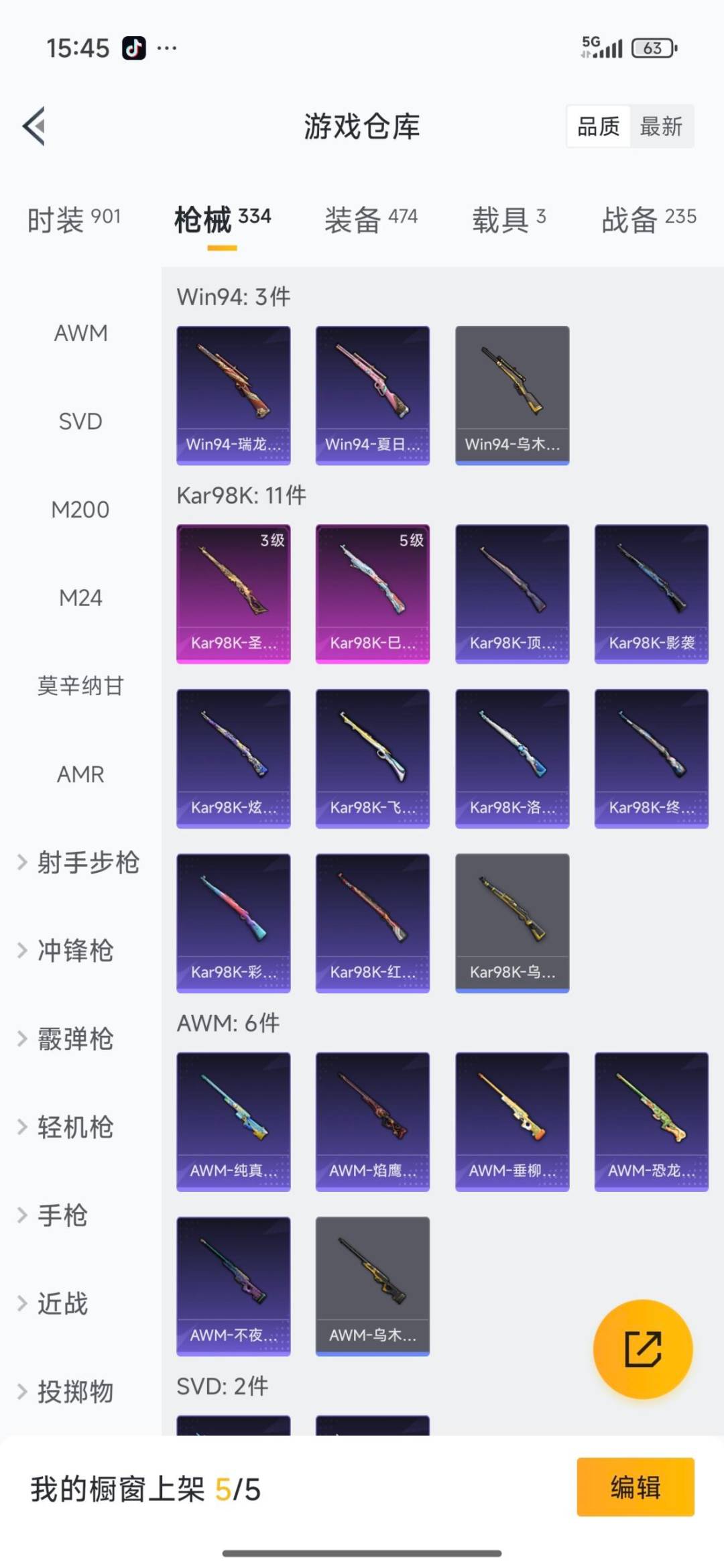Open the Win94-乌木 weapon thumbnail
This screenshot has width=724, height=1568.
[x=511, y=393]
